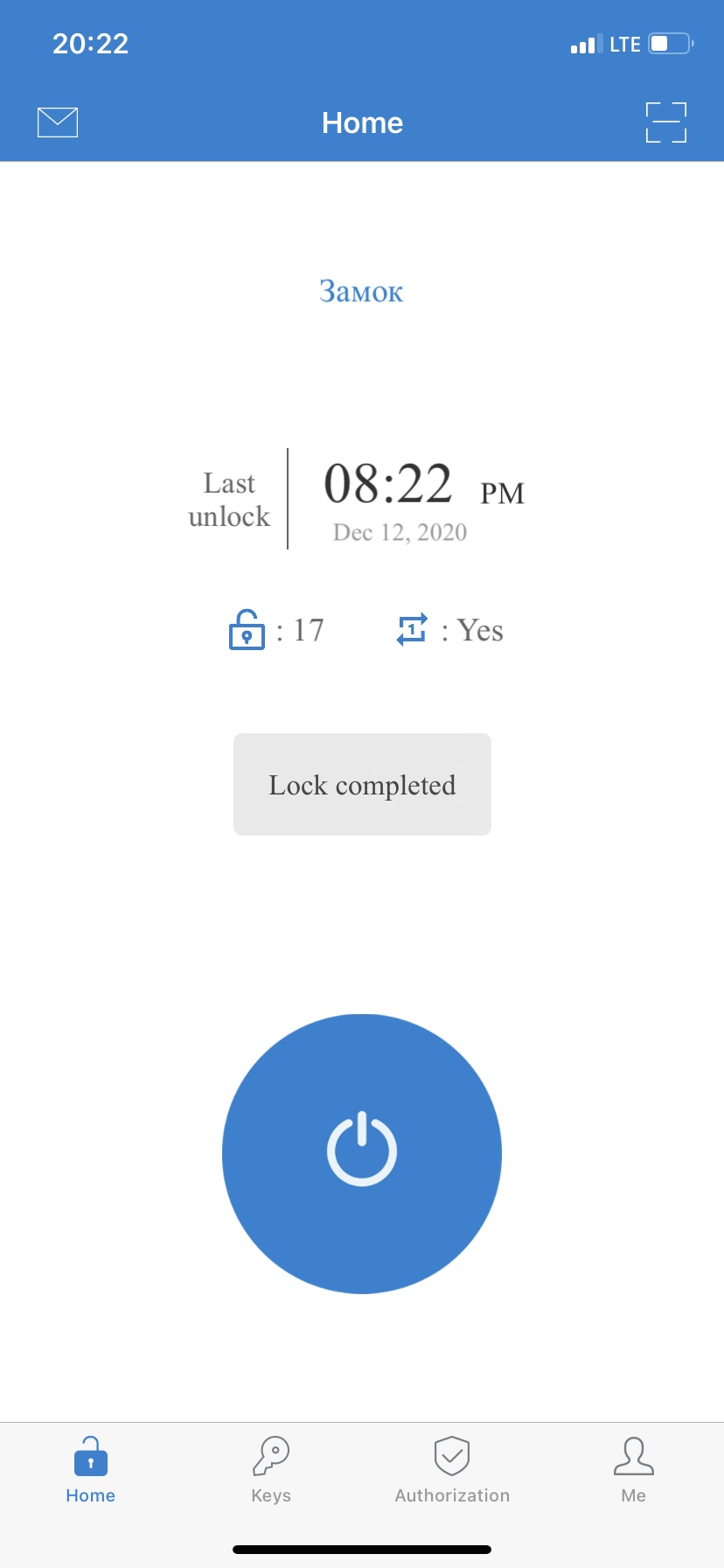The width and height of the screenshot is (724, 1568).
Task: Open the QR scan icon
Action: [665, 122]
